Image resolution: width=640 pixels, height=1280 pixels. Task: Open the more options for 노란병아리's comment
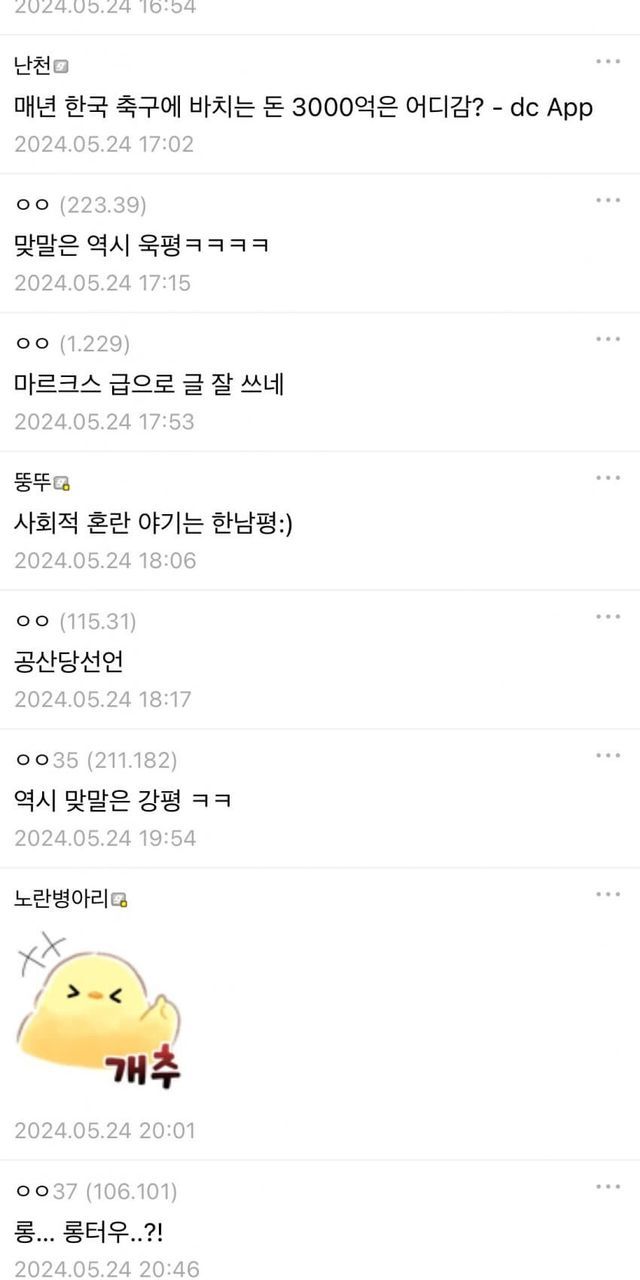[608, 894]
